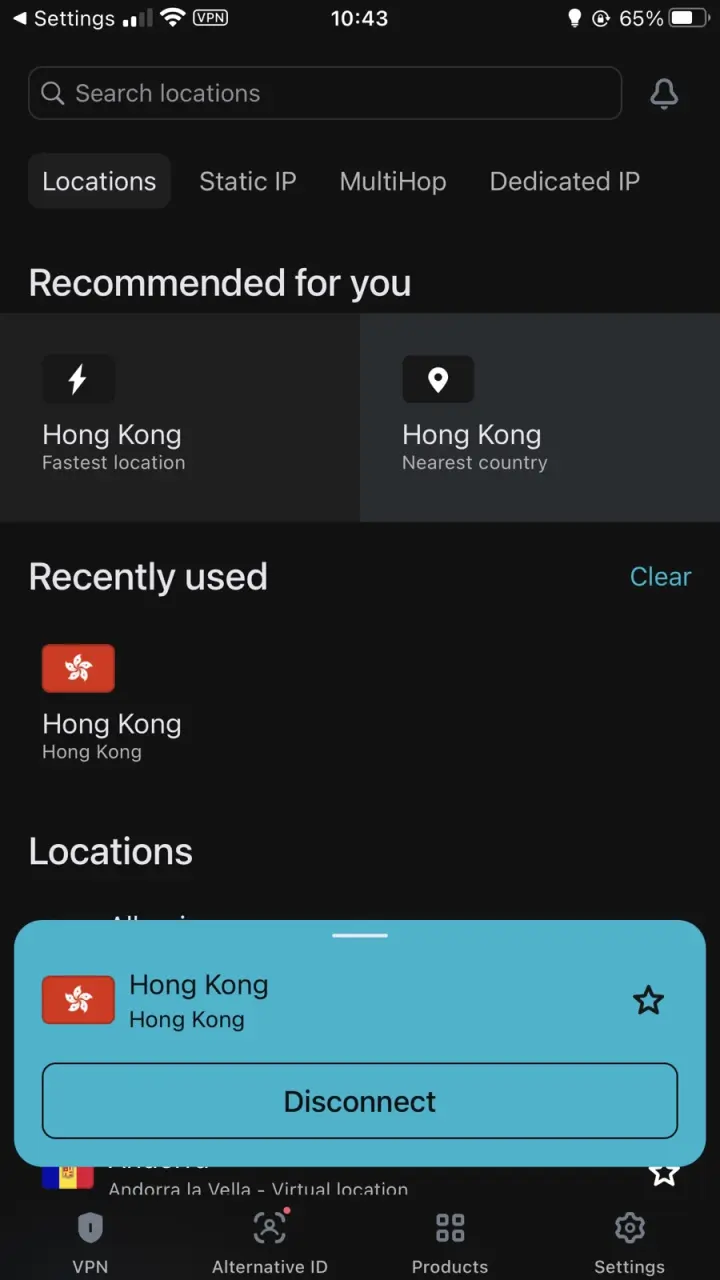Tap the Search locations field

pyautogui.click(x=325, y=93)
